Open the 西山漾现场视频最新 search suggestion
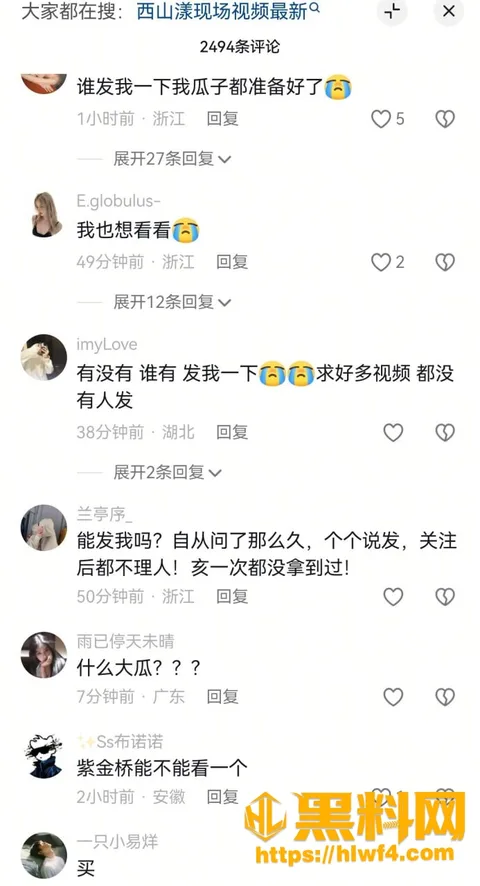This screenshot has height=886, width=480. click(x=228, y=11)
